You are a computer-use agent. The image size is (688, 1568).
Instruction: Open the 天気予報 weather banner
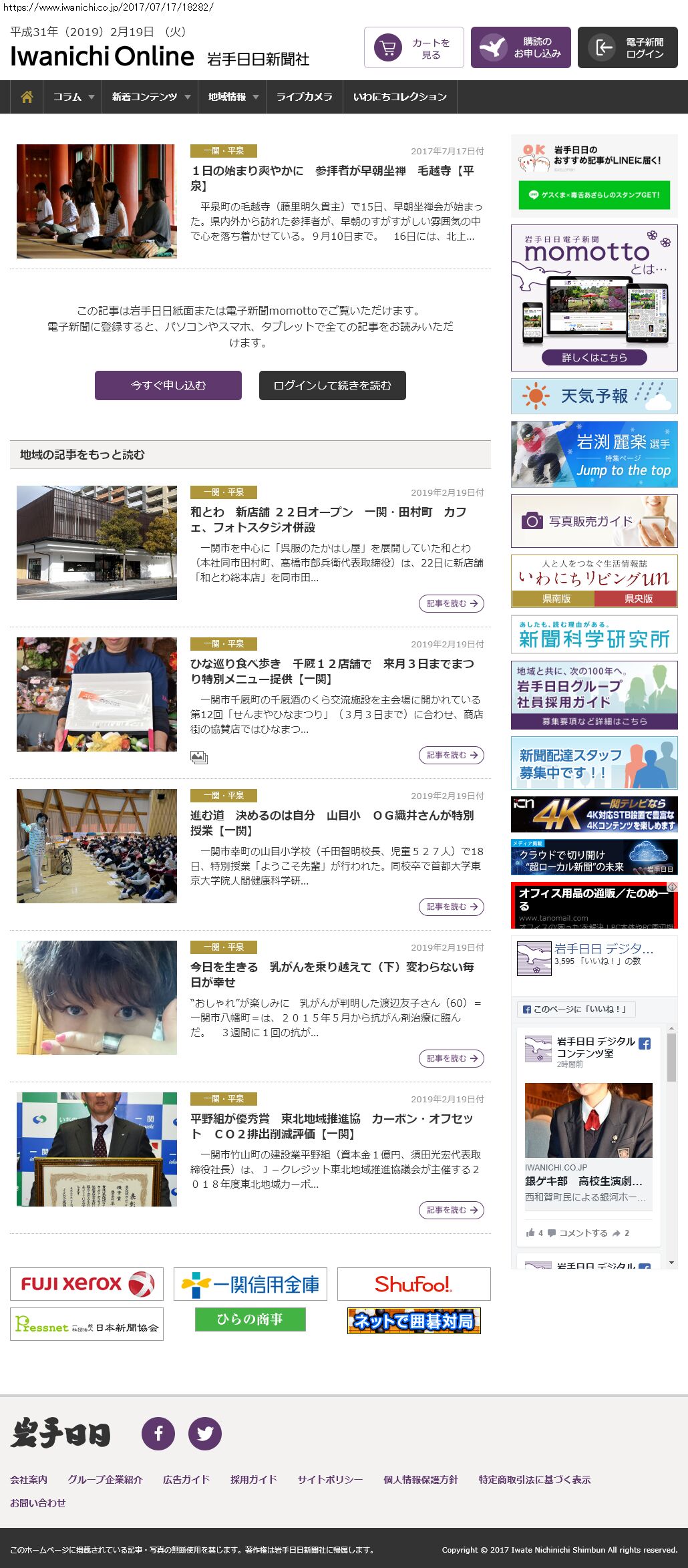tap(594, 396)
